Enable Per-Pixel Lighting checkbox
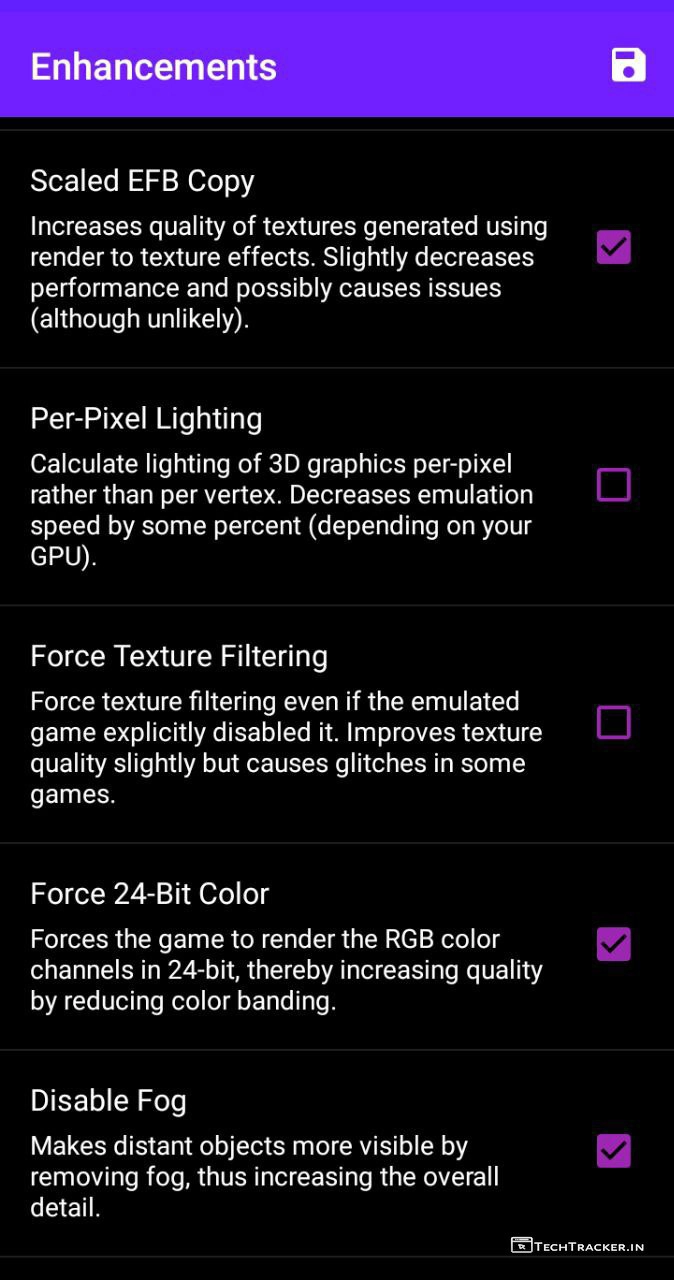 click(x=613, y=485)
